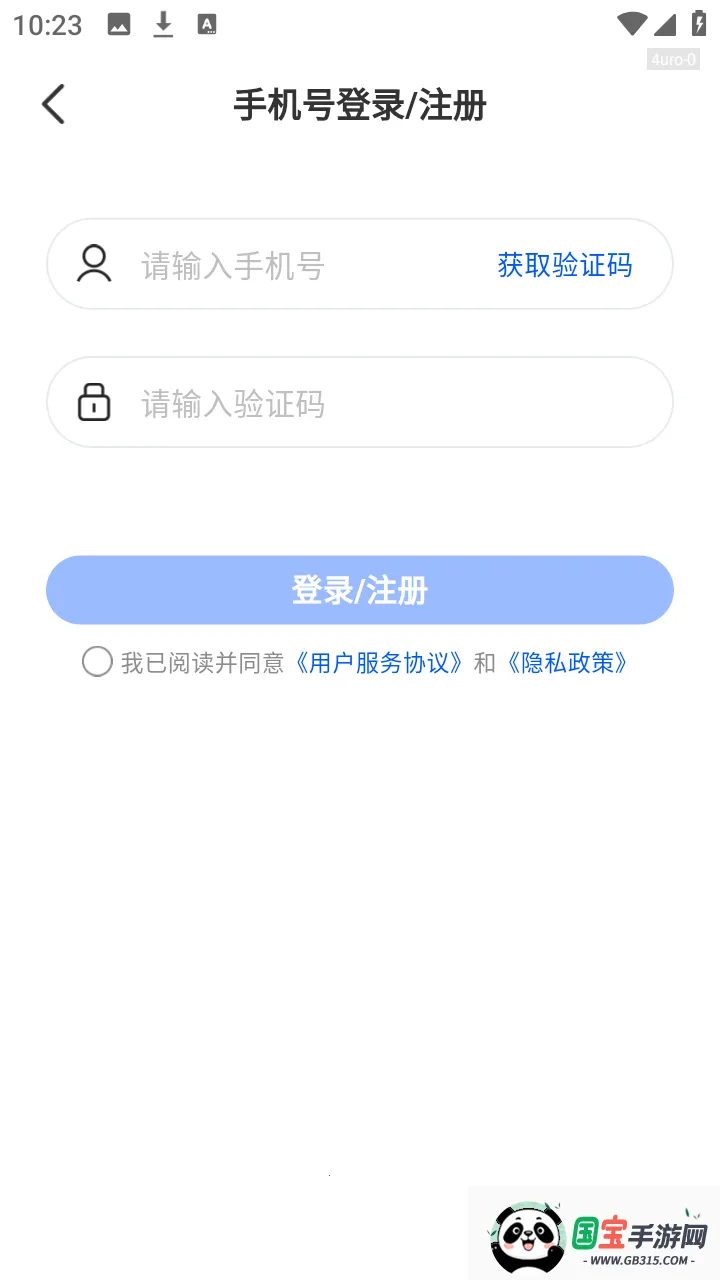720x1280 pixels.
Task: Click the back arrow to exit login
Action: pos(52,103)
